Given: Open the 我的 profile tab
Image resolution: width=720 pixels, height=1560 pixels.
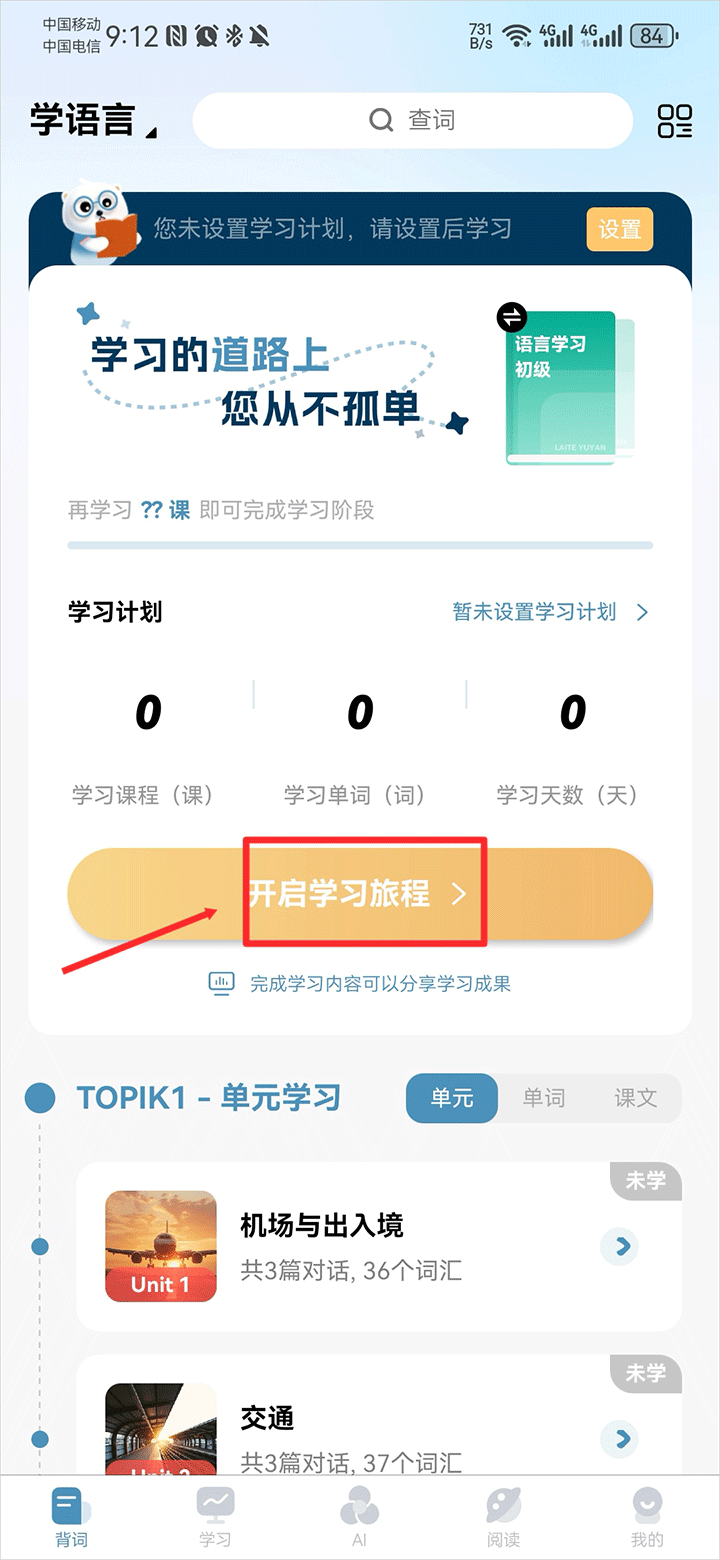Looking at the screenshot, I should click(647, 1517).
